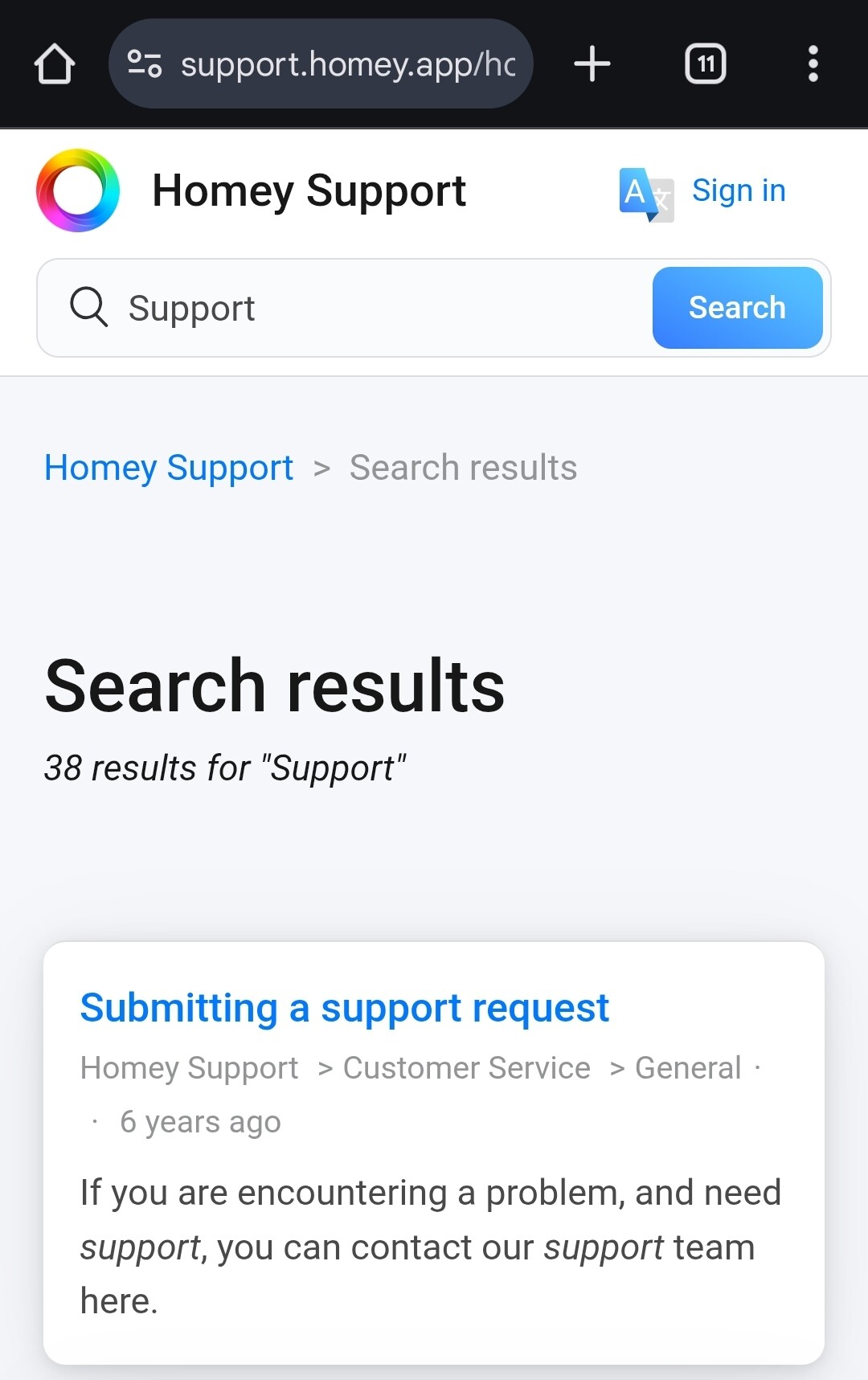Open a new browser tab
868x1380 pixels.
tap(592, 64)
